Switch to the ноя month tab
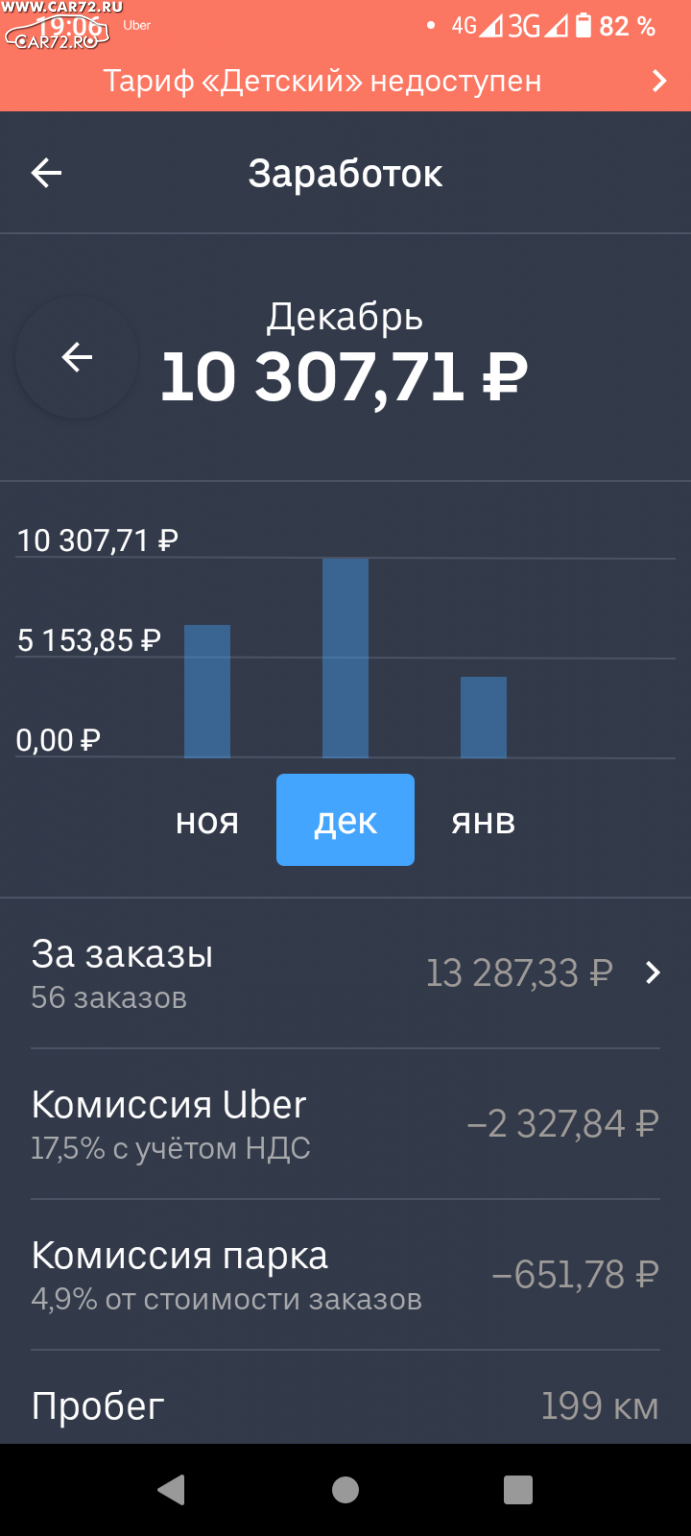This screenshot has height=1536, width=691. (x=207, y=820)
